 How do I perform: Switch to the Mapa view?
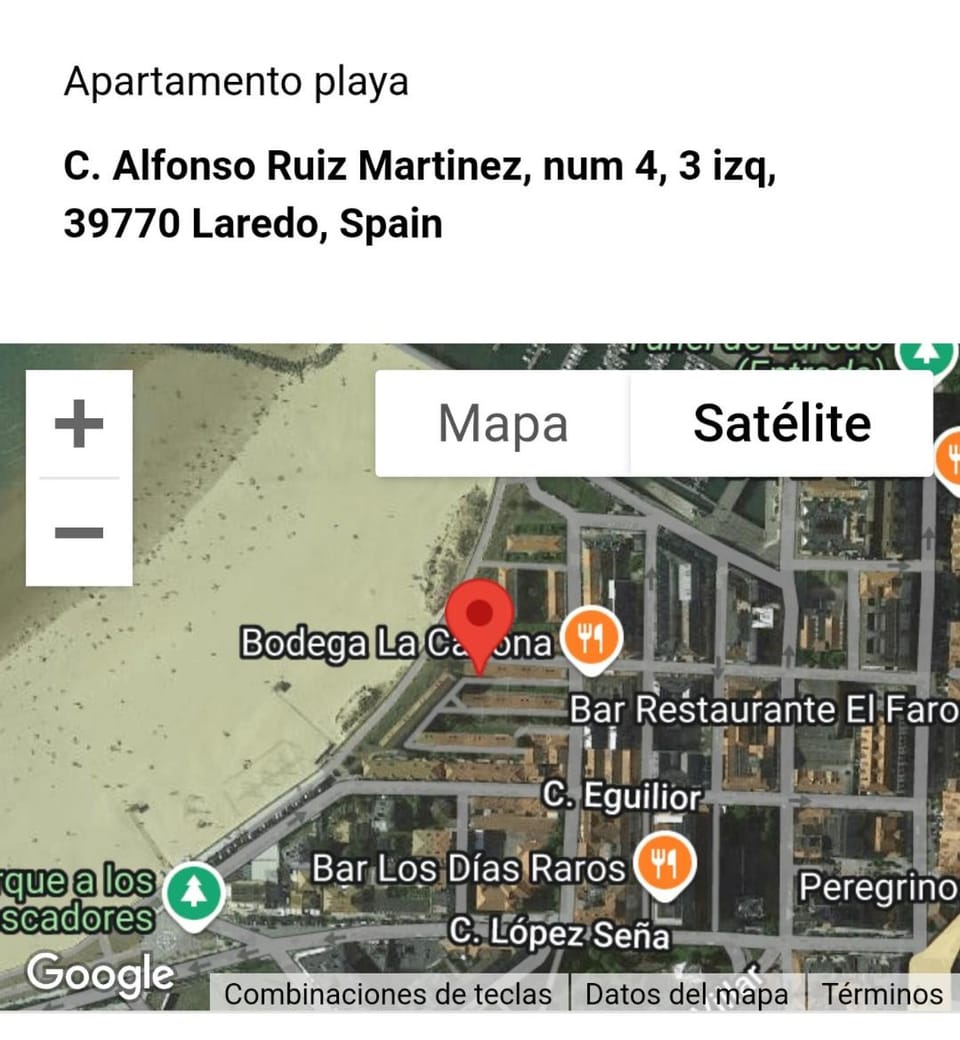[503, 423]
